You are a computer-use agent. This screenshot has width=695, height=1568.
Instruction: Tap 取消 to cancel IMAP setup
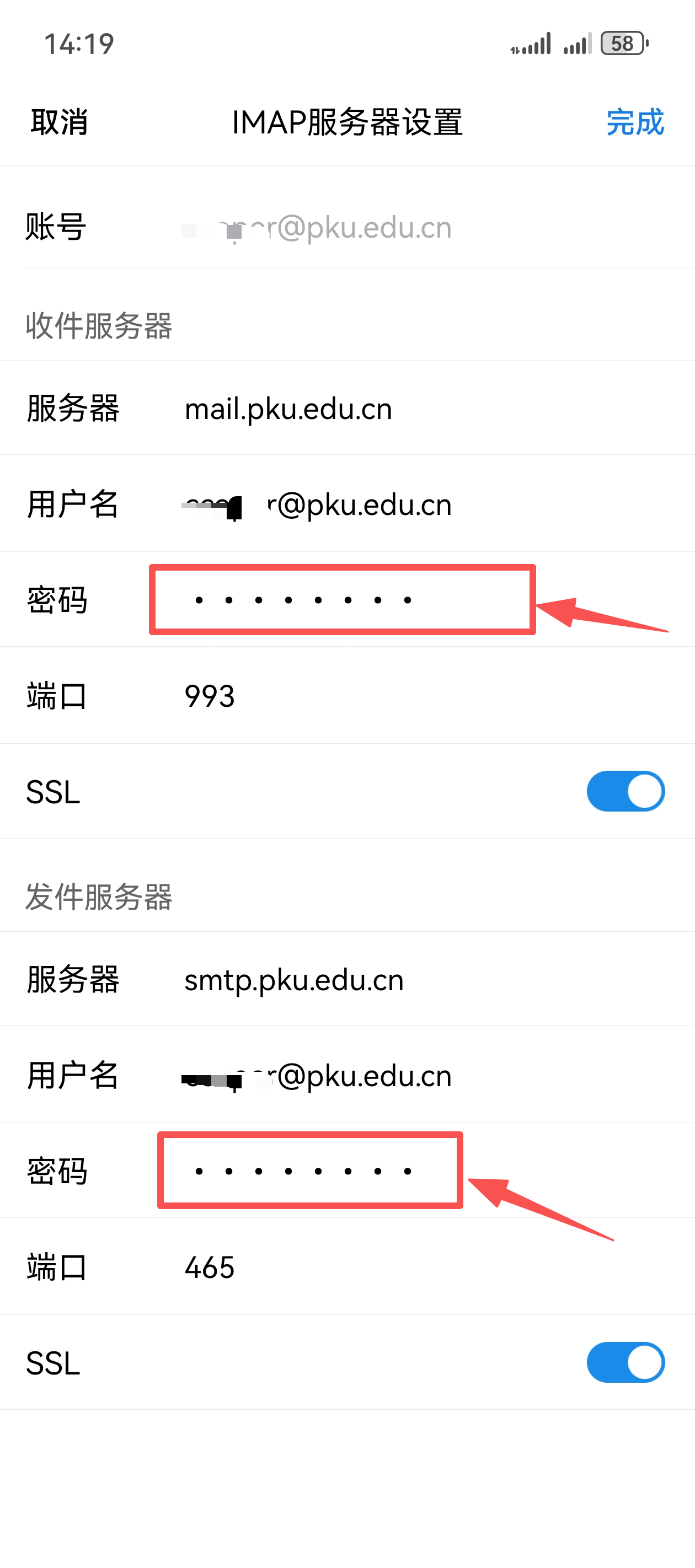pyautogui.click(x=59, y=122)
